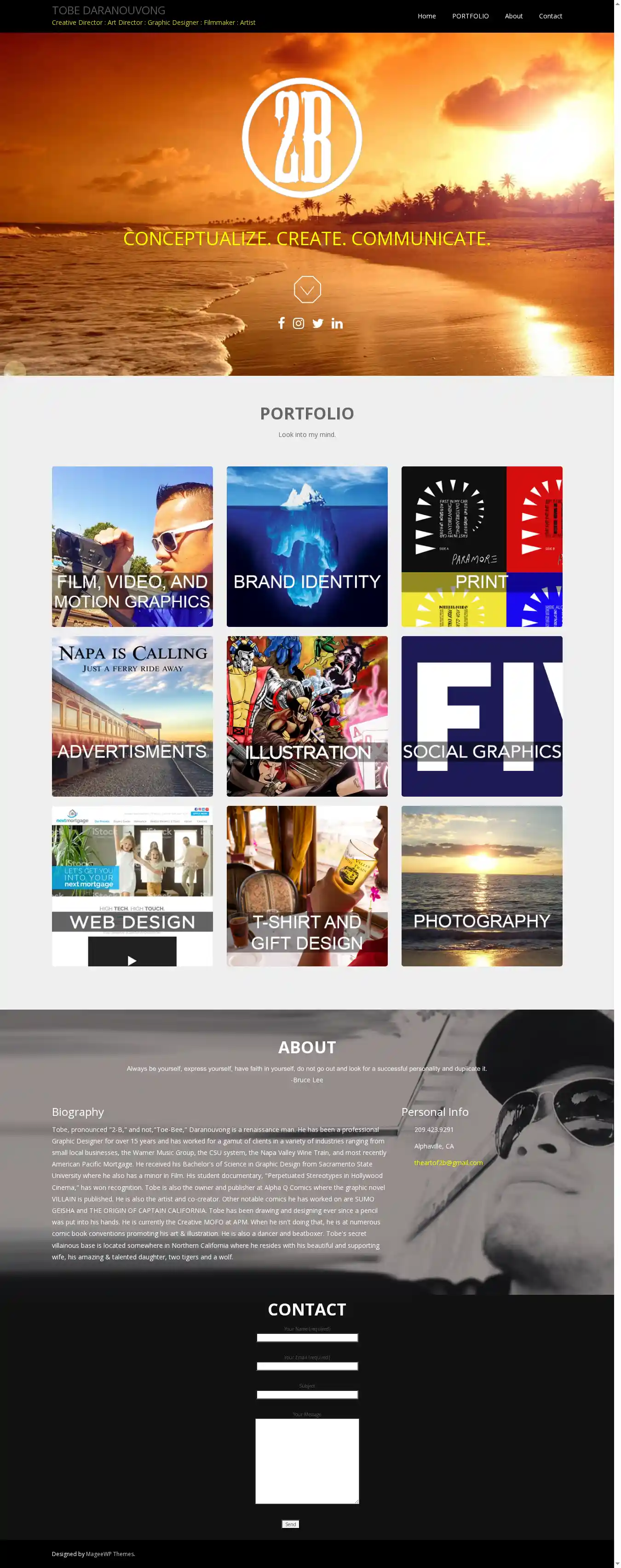View the Brand Identity portfolio tile
The image size is (621, 1568).
[x=307, y=546]
